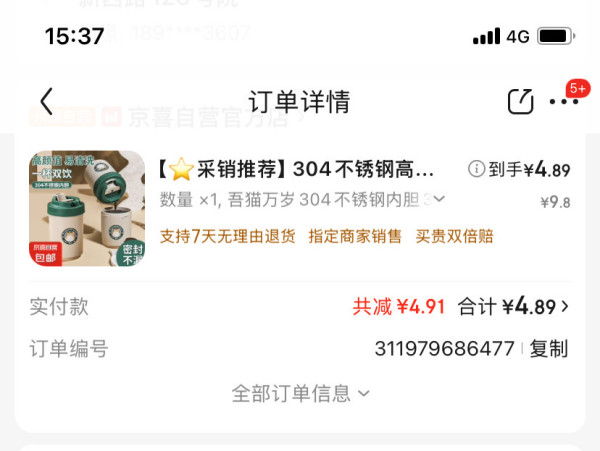Open the 【采销推荐】304不锈钢 product title
This screenshot has width=600, height=451.
(x=296, y=169)
